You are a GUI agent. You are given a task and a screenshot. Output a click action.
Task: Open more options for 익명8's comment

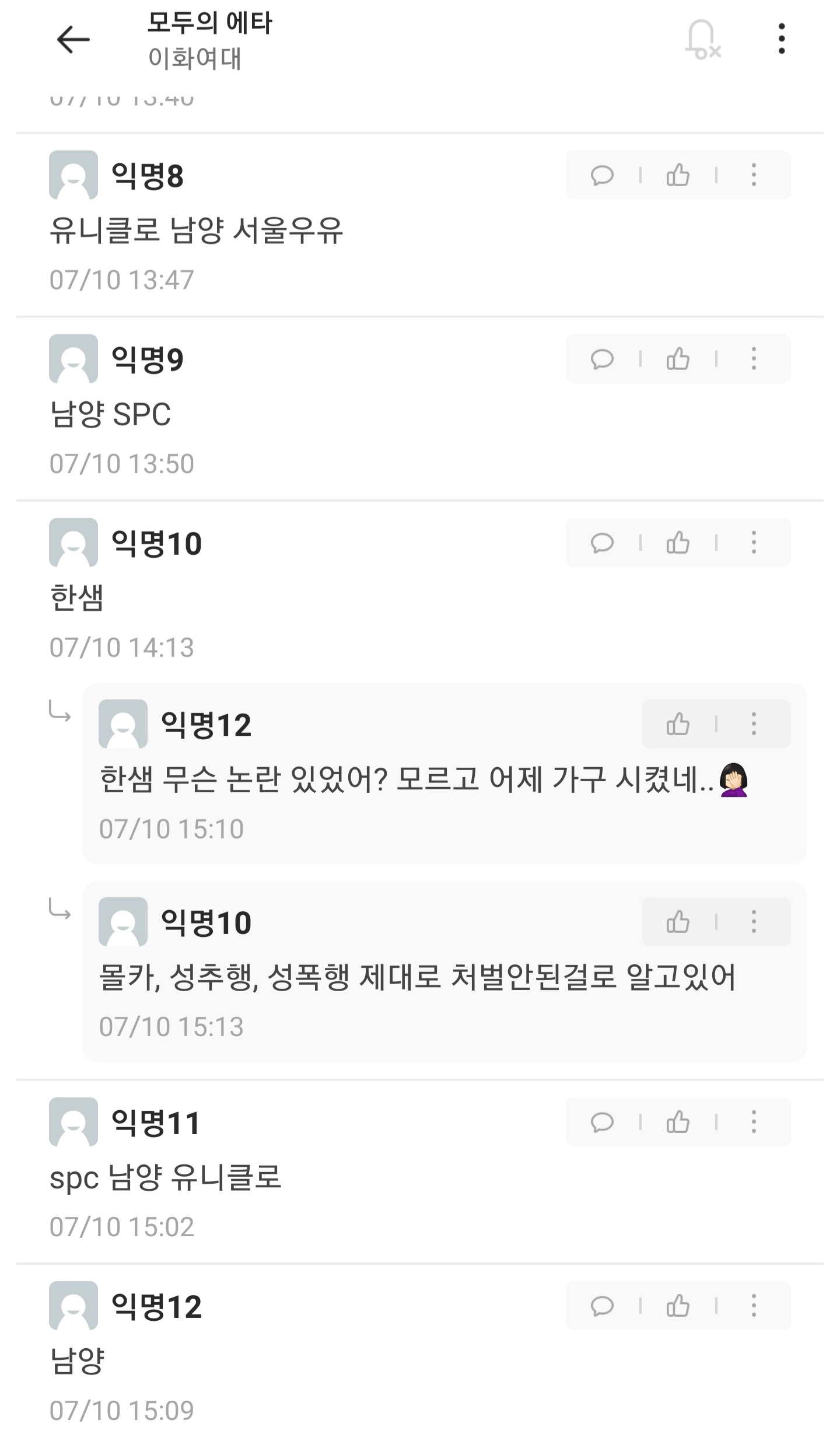click(754, 175)
